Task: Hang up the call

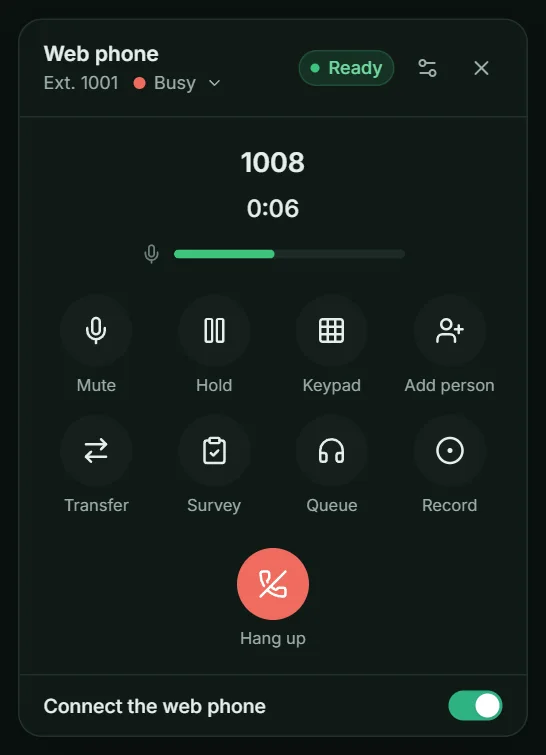Action: pyautogui.click(x=273, y=584)
